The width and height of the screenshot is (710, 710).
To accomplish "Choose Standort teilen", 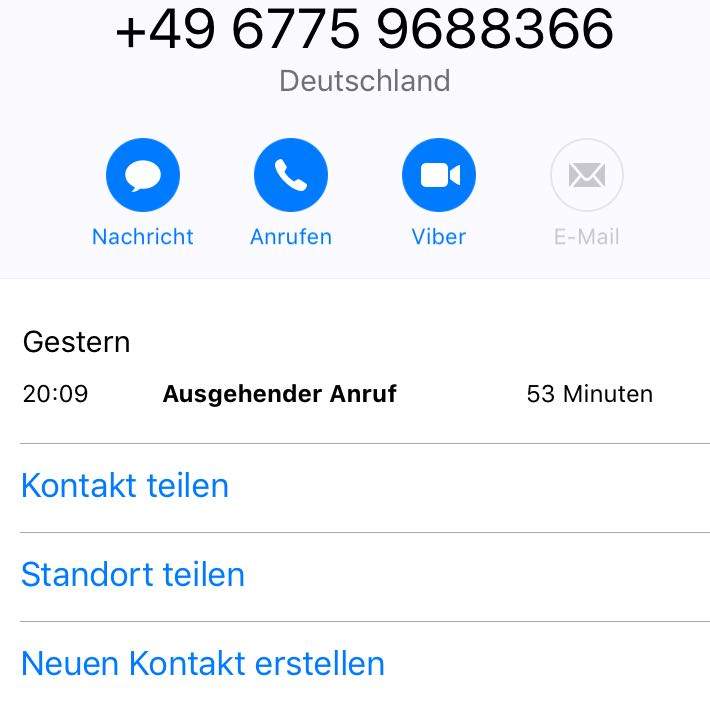I will tap(133, 575).
